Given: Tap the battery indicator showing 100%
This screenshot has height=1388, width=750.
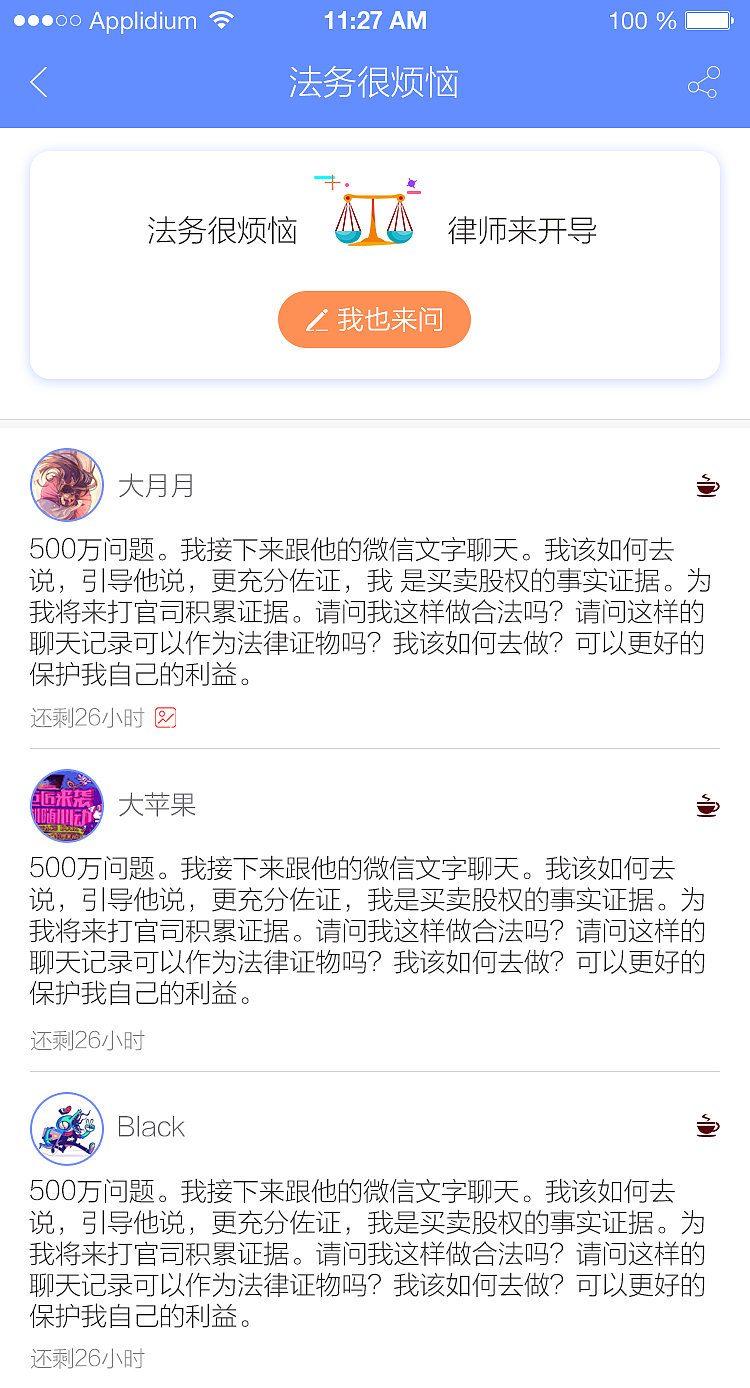Looking at the screenshot, I should pyautogui.click(x=707, y=19).
